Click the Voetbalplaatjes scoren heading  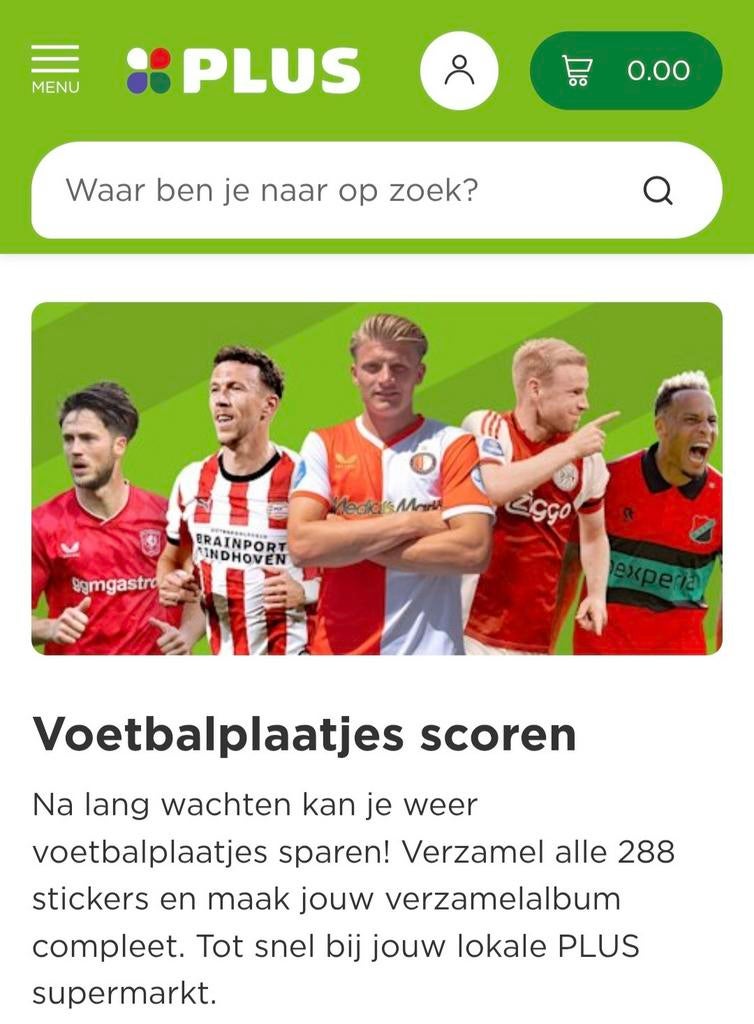tap(305, 735)
